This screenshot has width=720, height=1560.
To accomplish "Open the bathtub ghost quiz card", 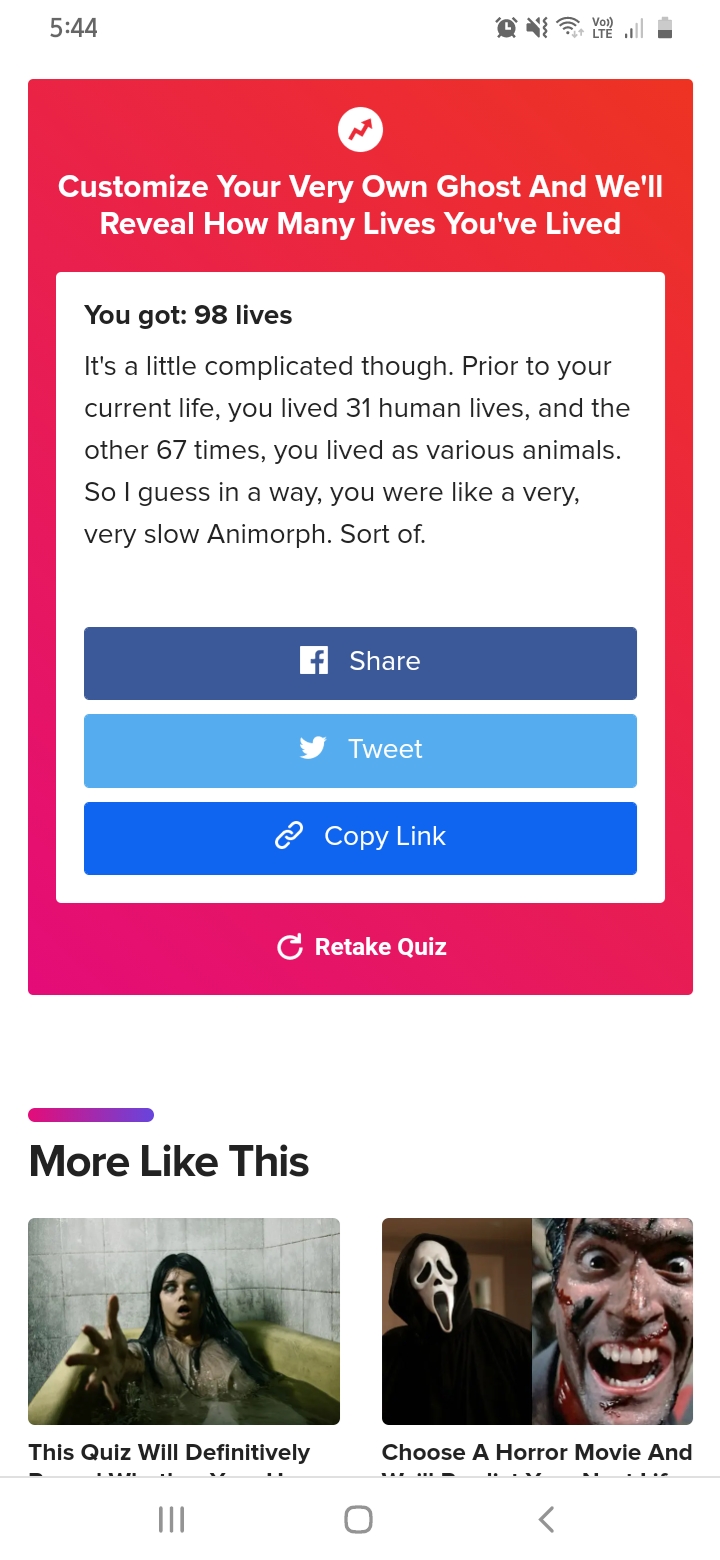I will point(184,1321).
